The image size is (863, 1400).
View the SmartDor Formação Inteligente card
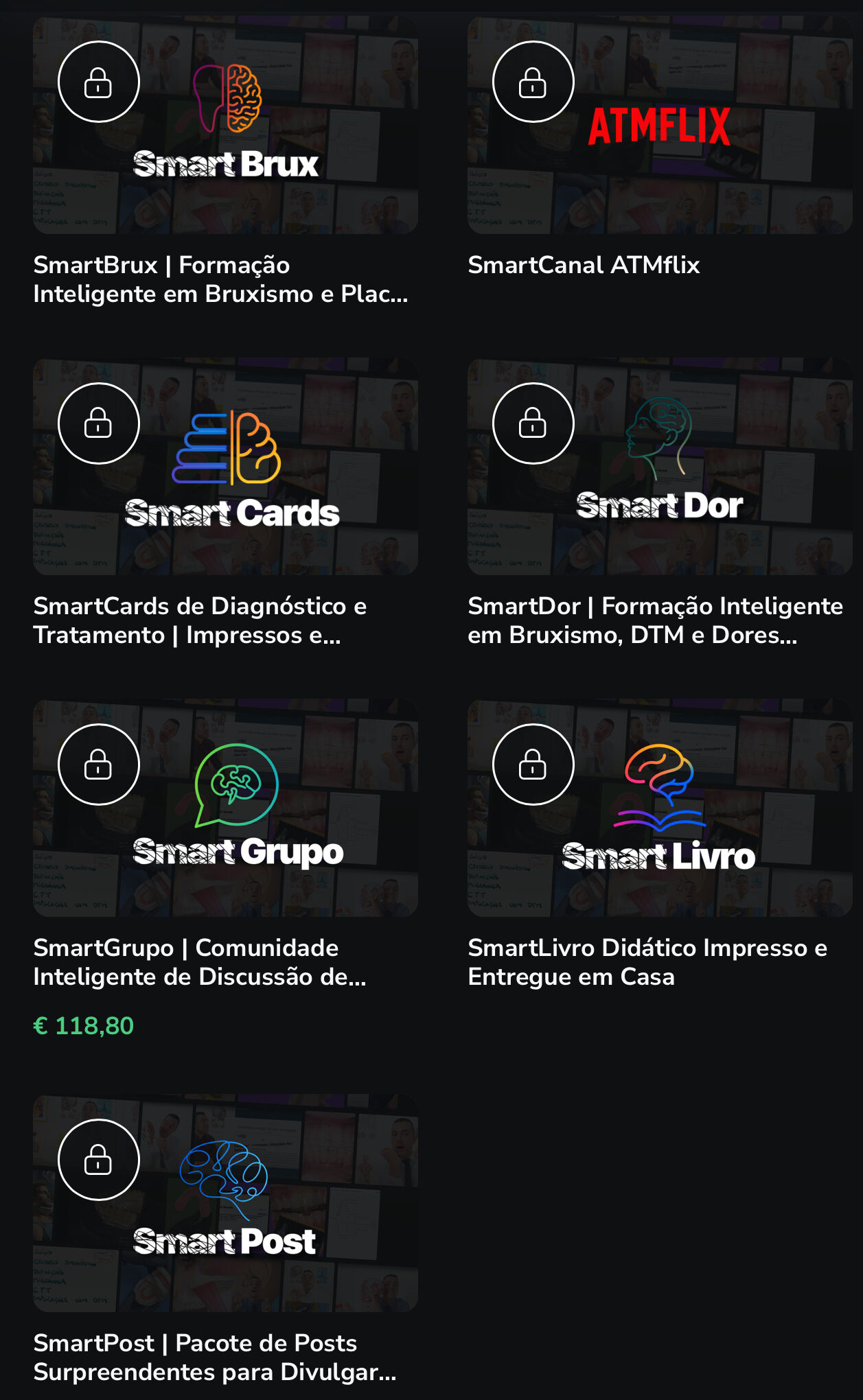(659, 467)
